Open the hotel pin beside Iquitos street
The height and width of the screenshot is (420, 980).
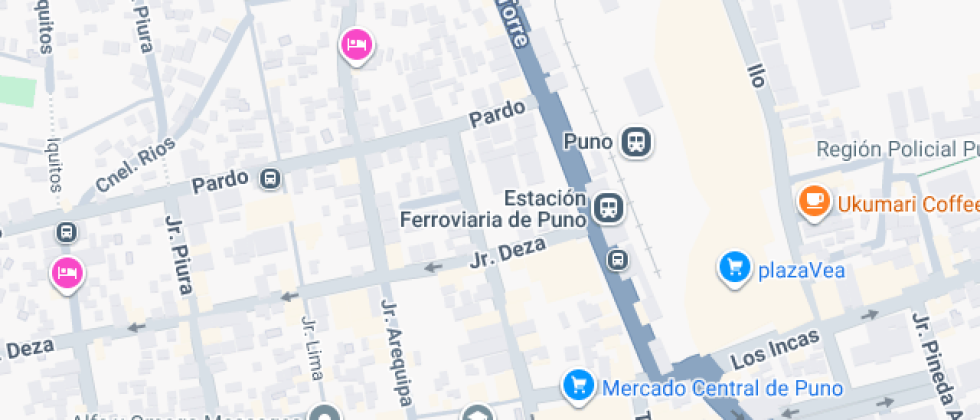click(x=66, y=272)
